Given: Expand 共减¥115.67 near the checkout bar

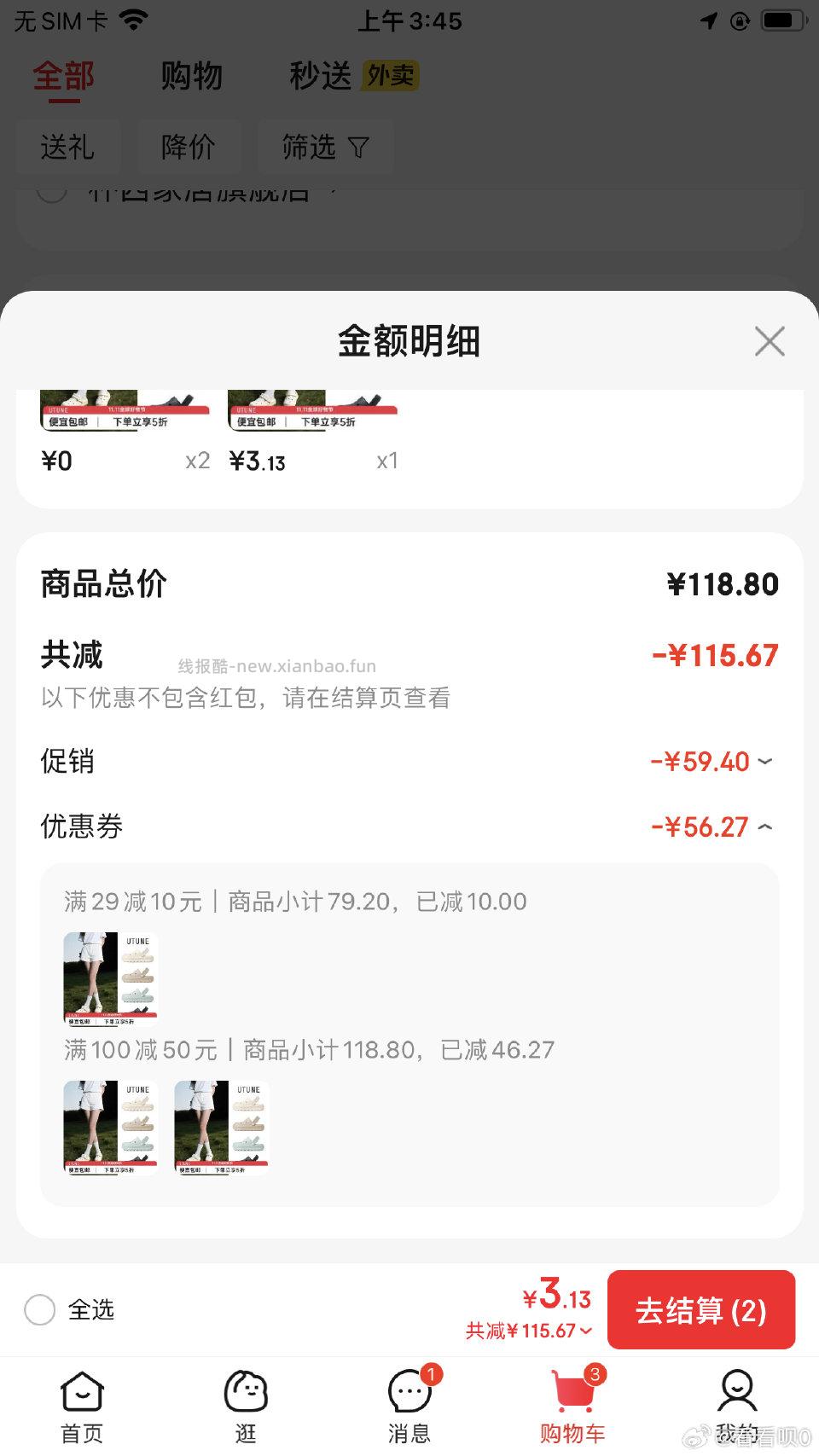Looking at the screenshot, I should 585,1331.
